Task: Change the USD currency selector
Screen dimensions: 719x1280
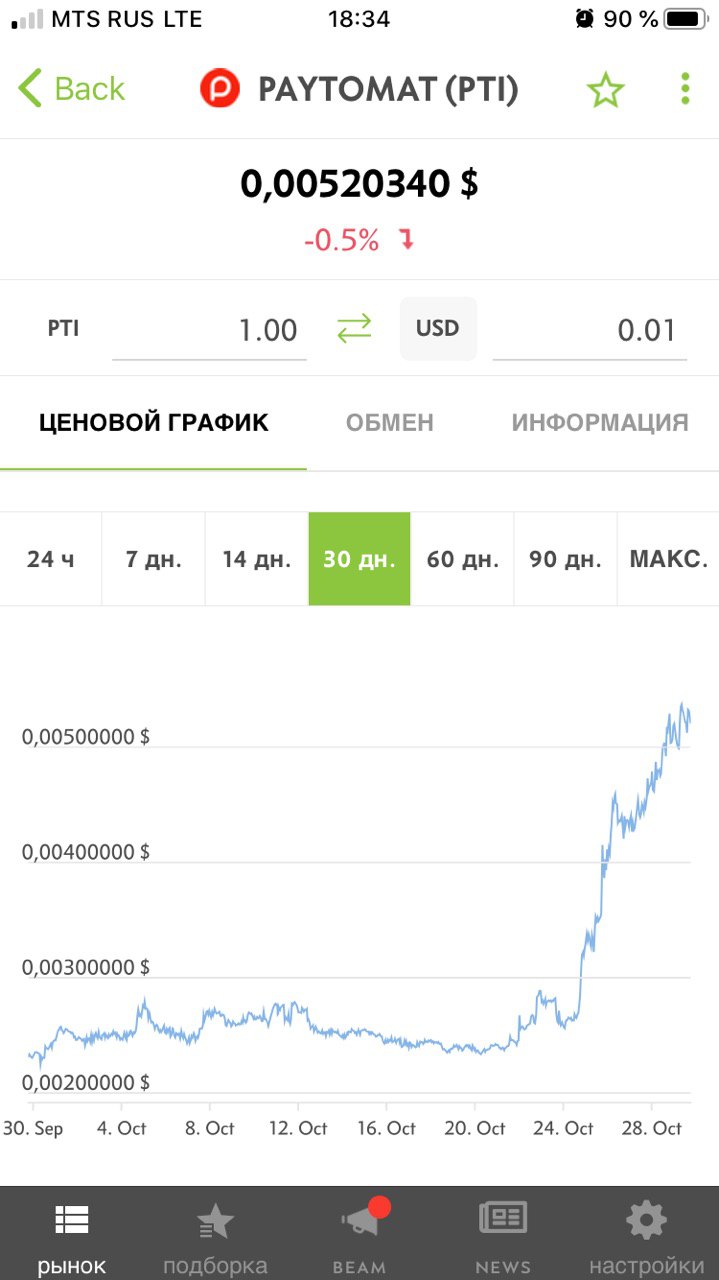Action: pyautogui.click(x=438, y=328)
